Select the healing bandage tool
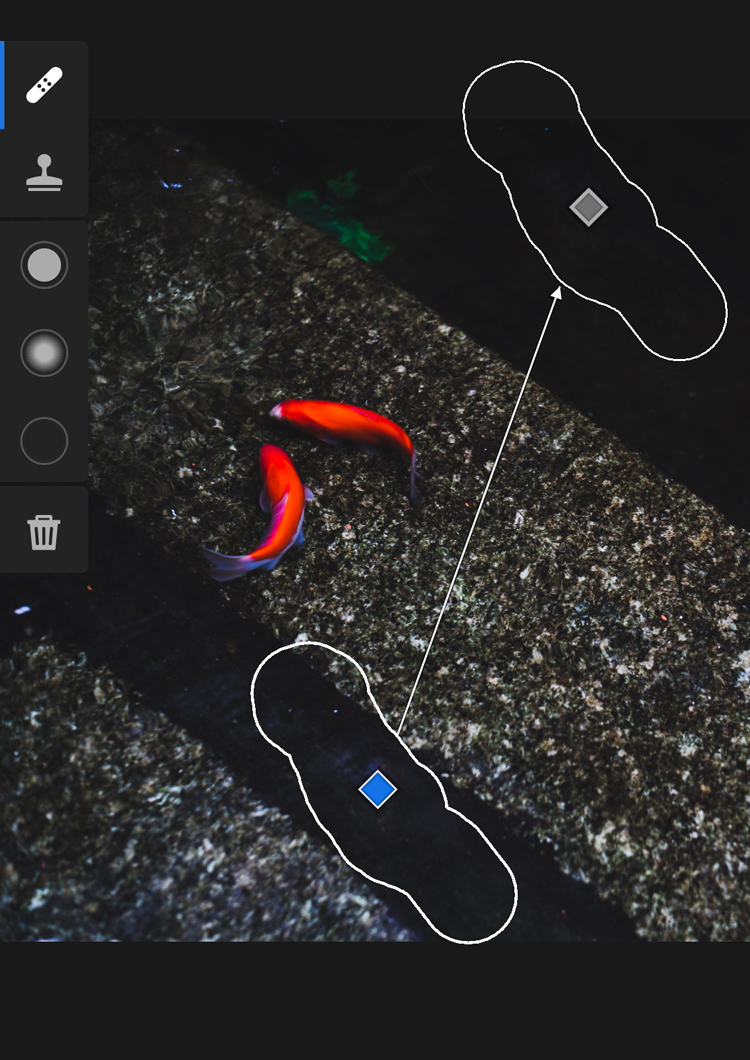This screenshot has height=1060, width=750. coord(45,85)
